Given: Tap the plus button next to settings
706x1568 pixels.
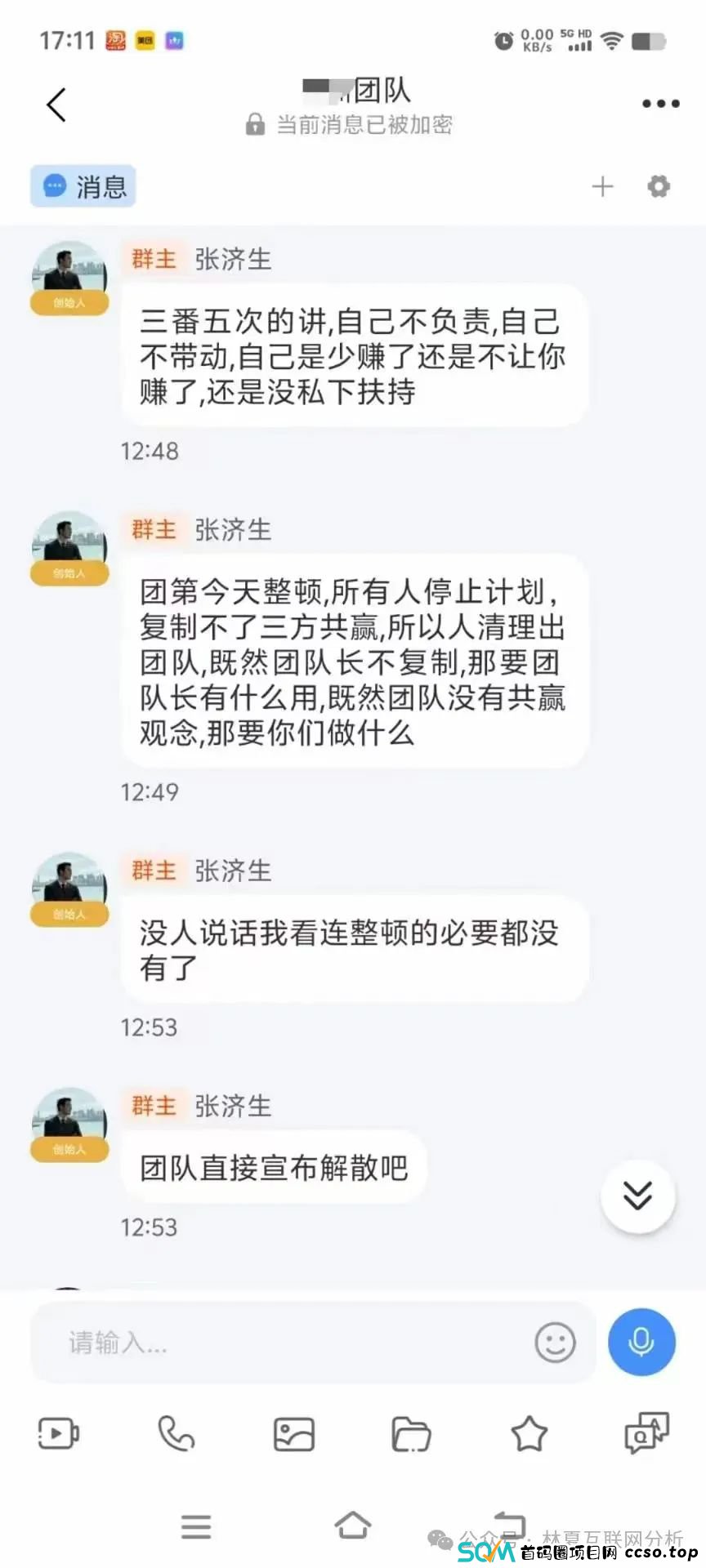Looking at the screenshot, I should (x=602, y=186).
